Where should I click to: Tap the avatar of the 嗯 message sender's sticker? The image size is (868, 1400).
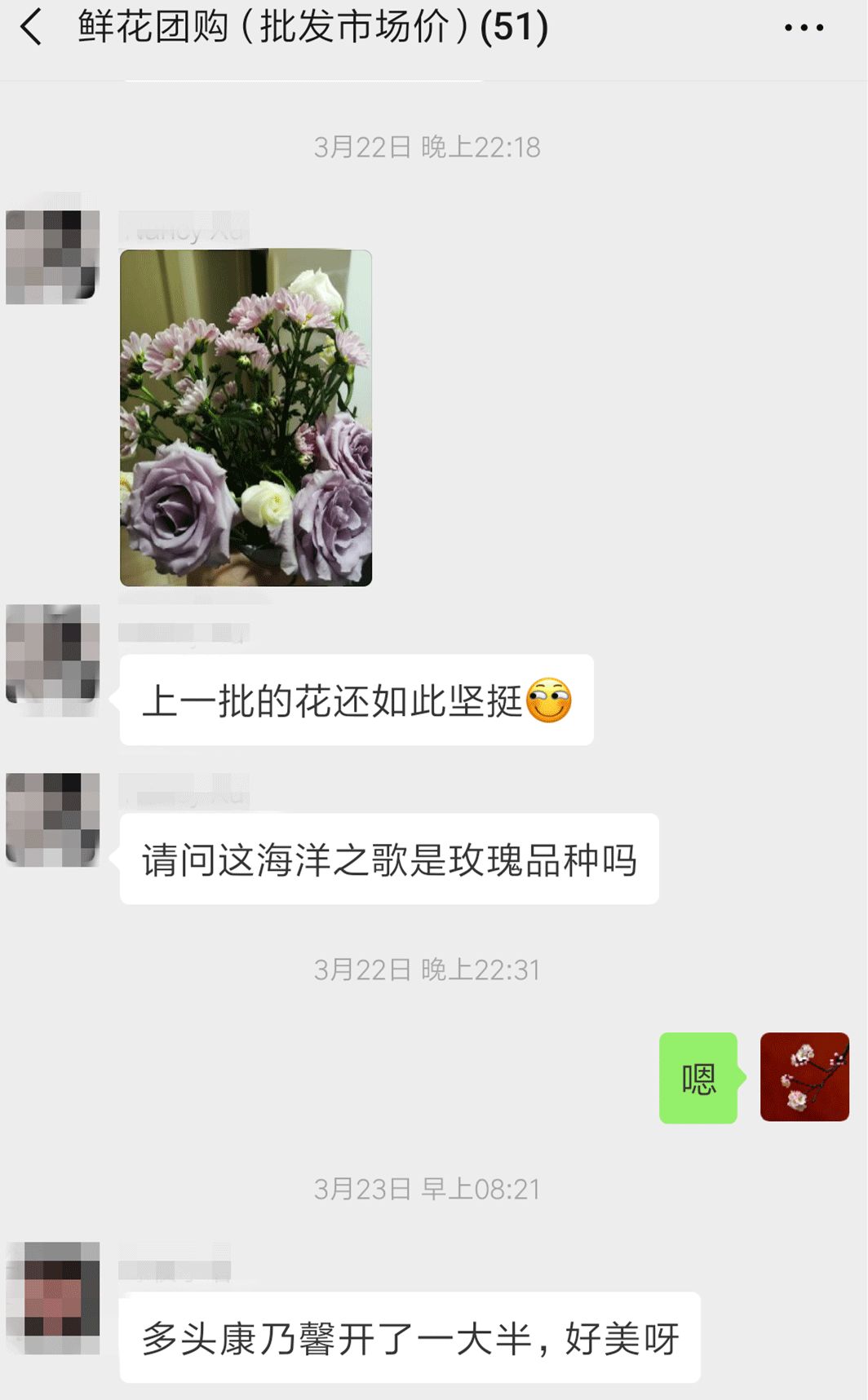click(x=805, y=1077)
